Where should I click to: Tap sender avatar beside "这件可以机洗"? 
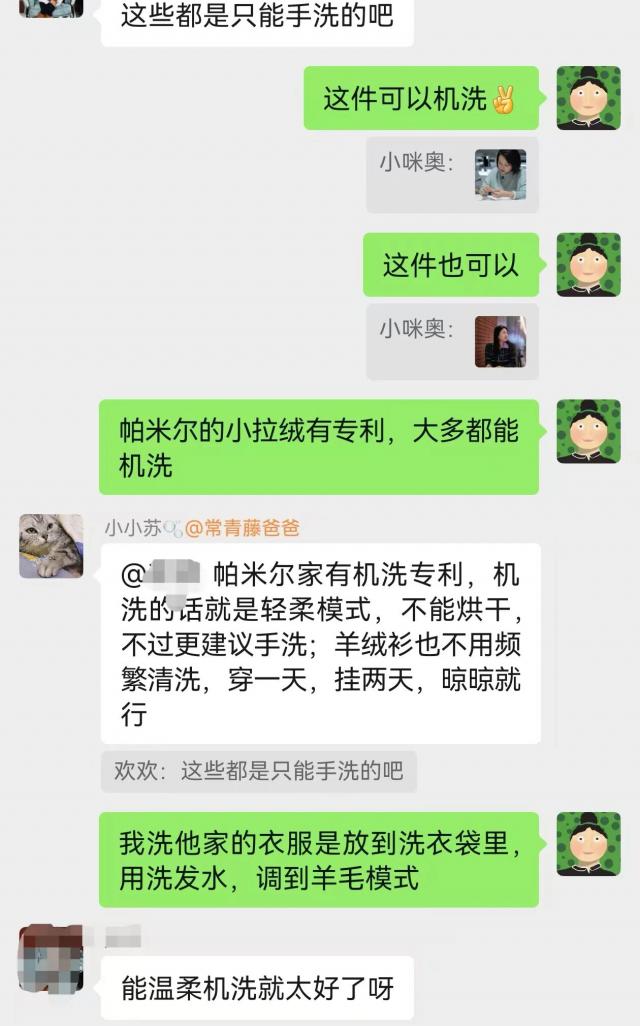click(588, 98)
